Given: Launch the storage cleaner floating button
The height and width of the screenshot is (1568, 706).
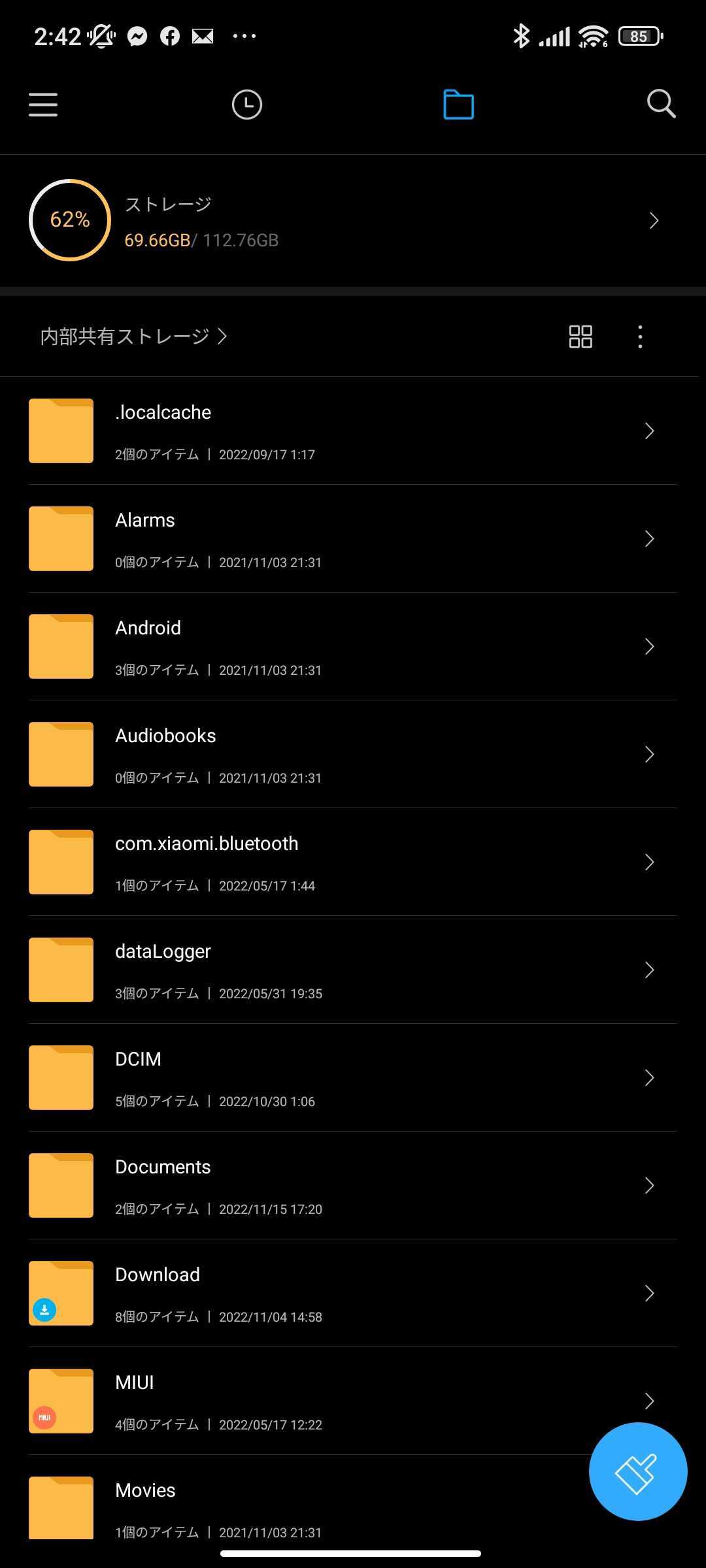Looking at the screenshot, I should click(637, 1471).
